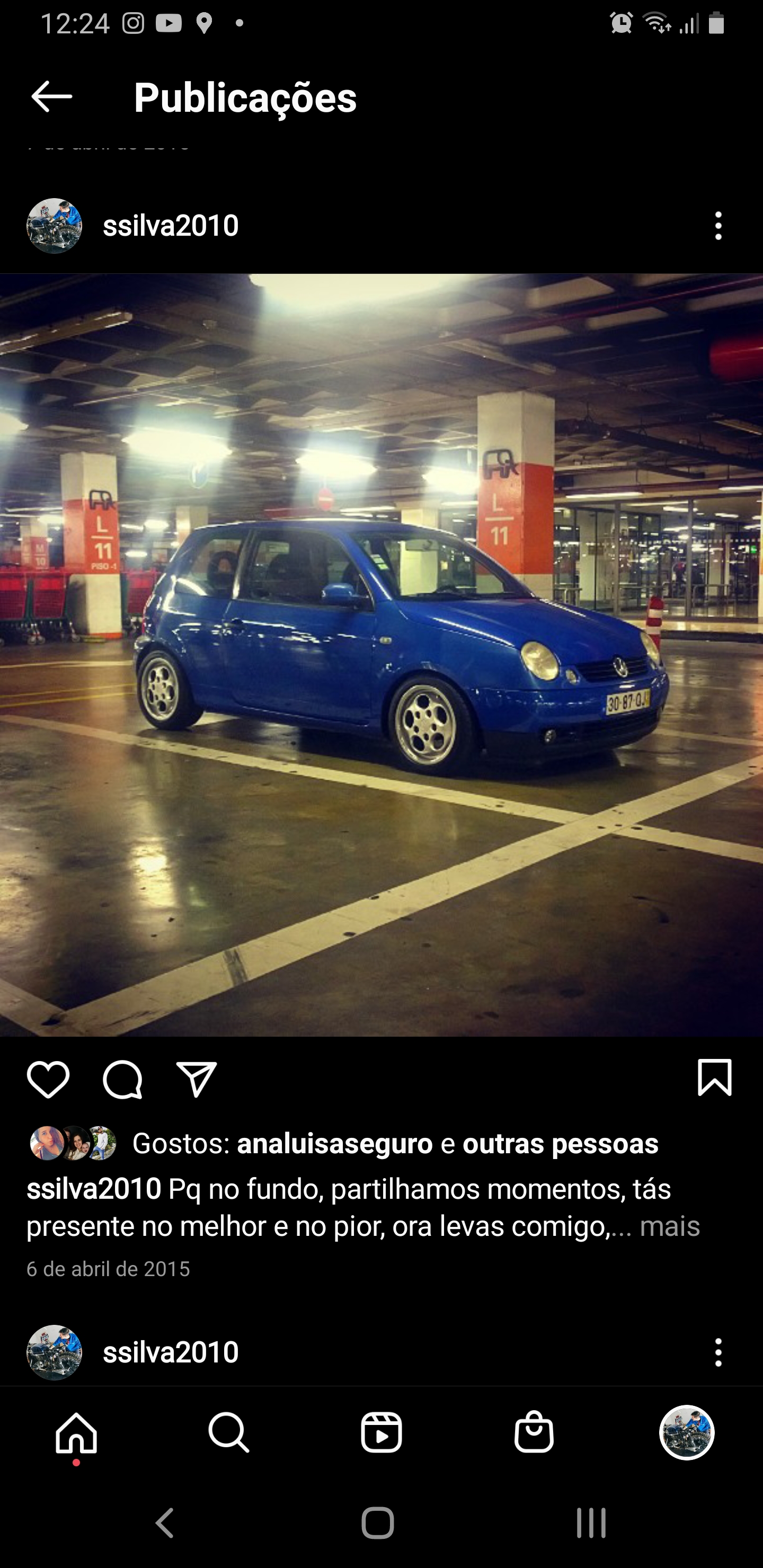
Task: Go back from Publicações
Action: pyautogui.click(x=52, y=97)
